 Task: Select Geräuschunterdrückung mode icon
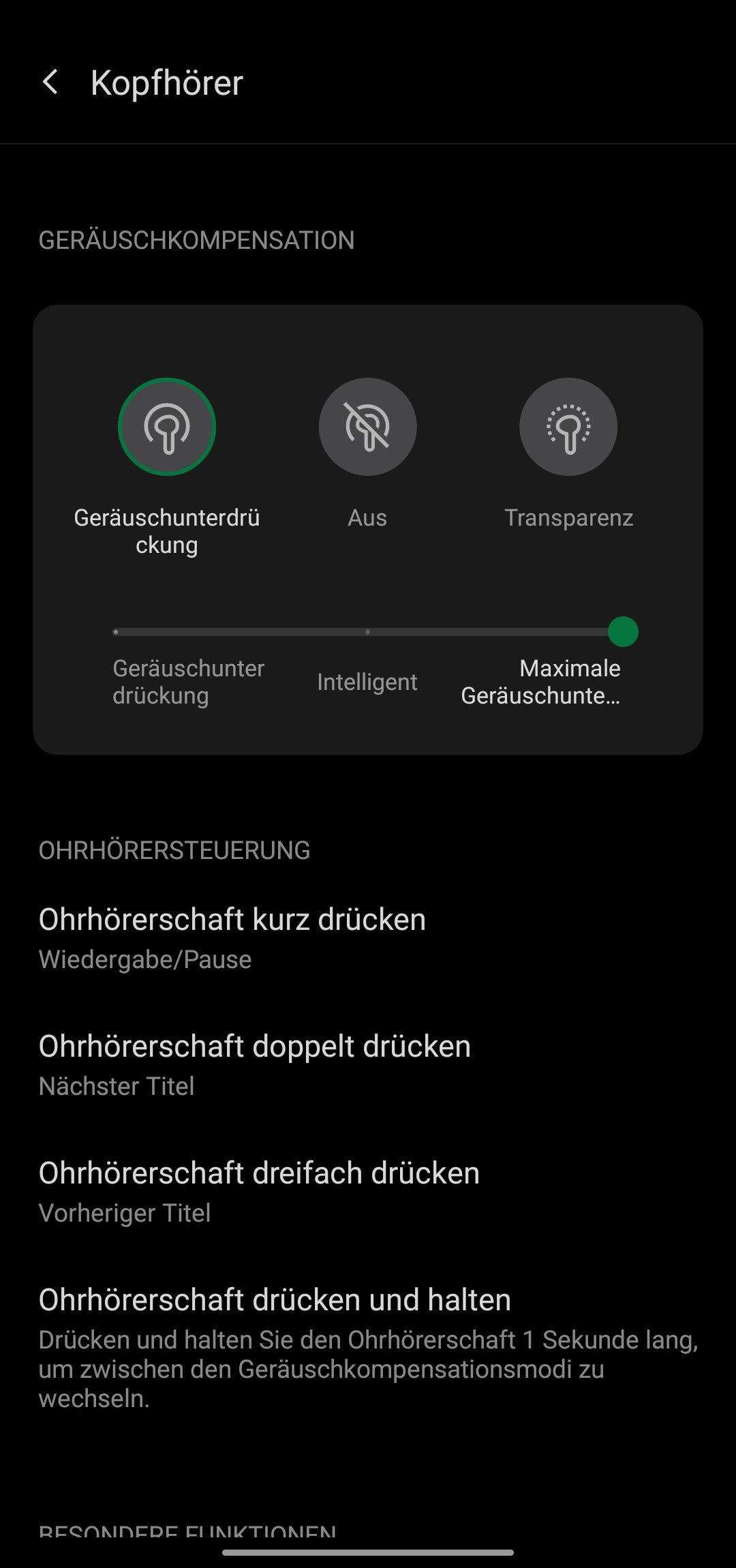click(x=167, y=427)
